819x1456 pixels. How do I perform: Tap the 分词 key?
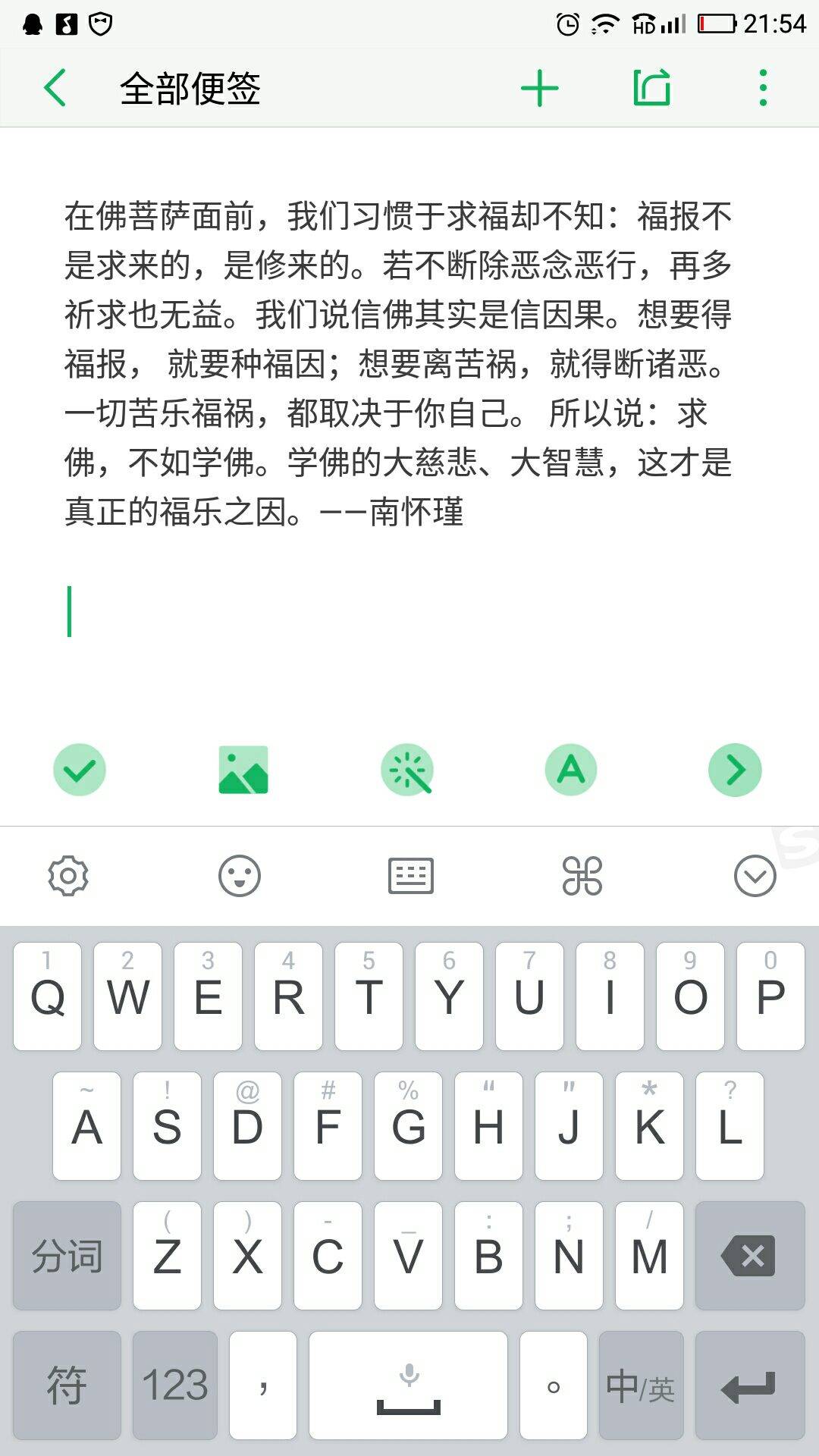coord(67,1256)
